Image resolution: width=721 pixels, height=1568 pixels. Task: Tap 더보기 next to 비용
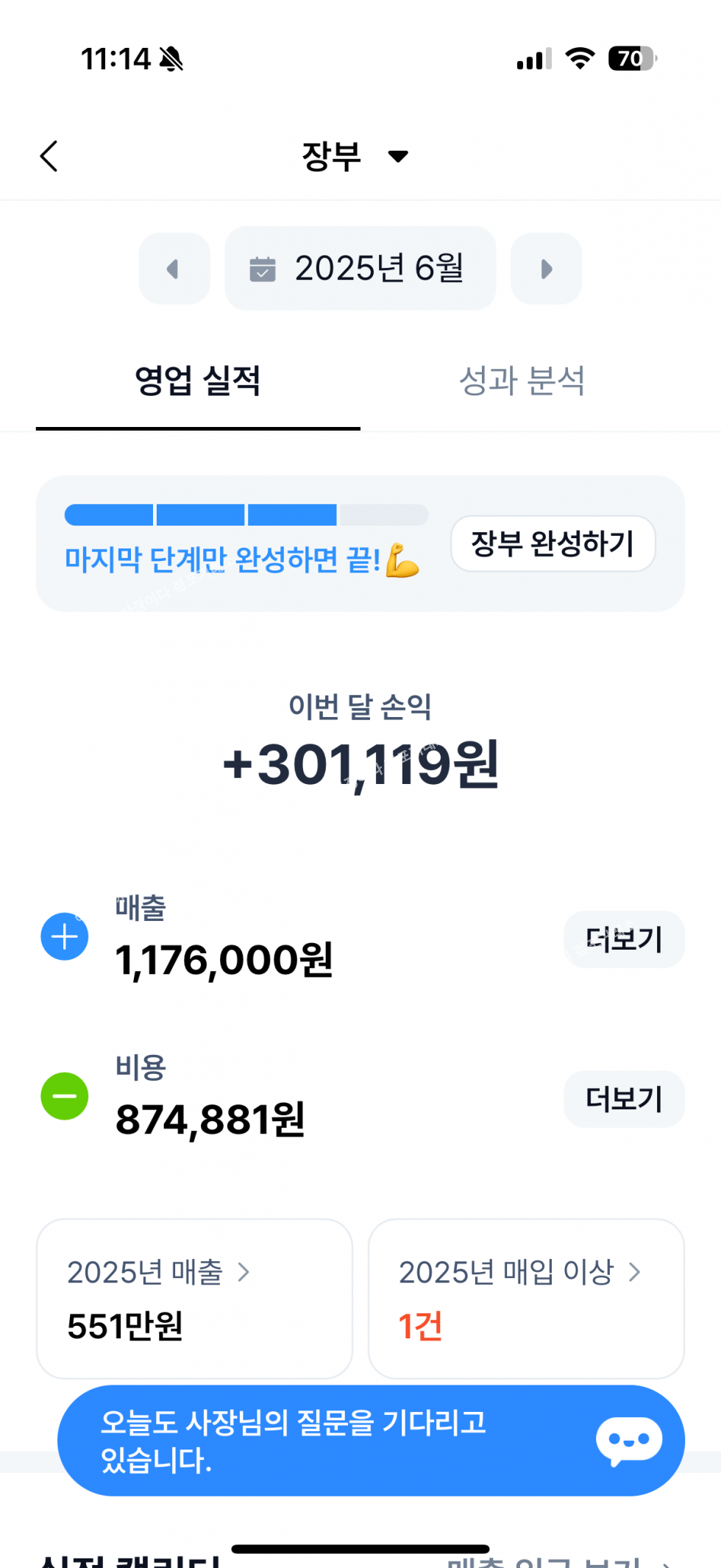624,1099
